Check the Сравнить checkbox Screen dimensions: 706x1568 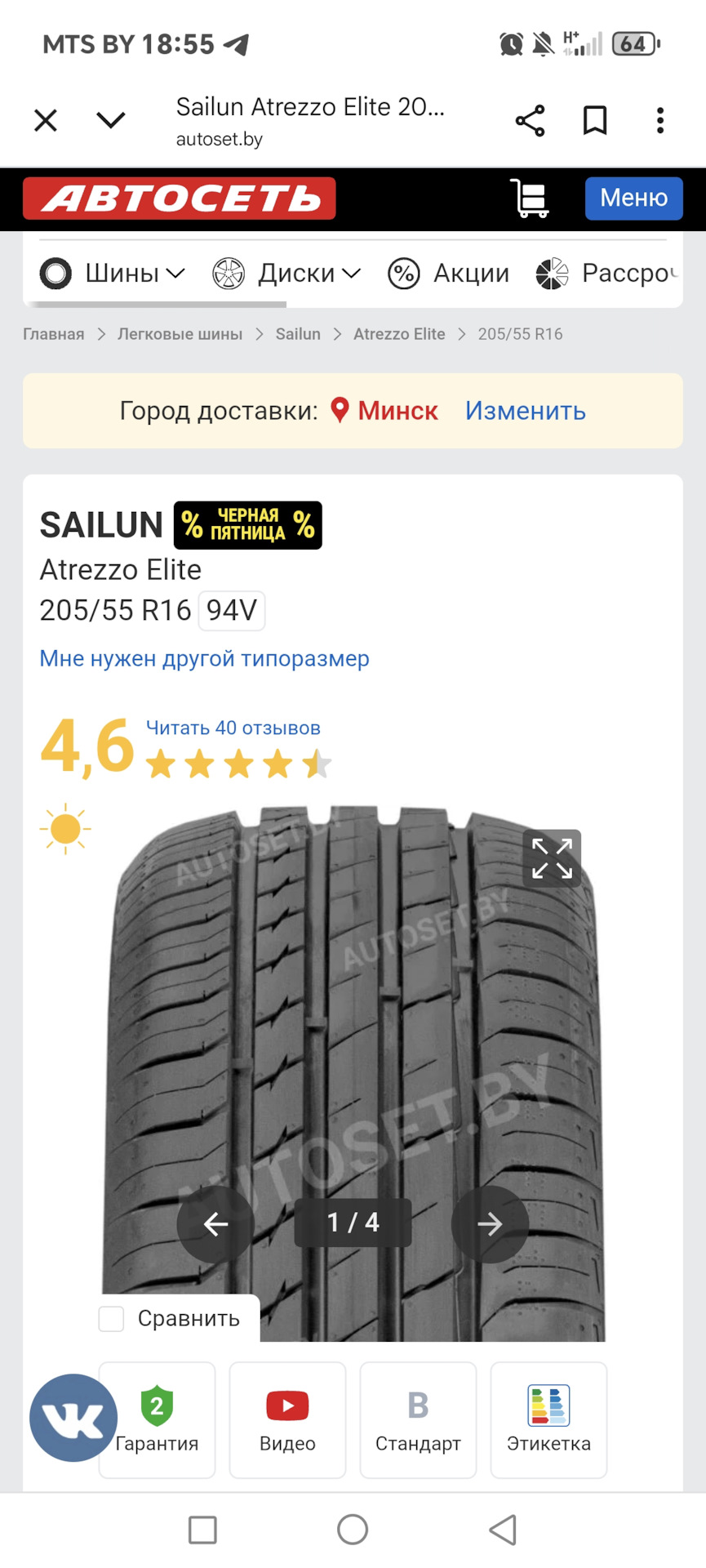pyautogui.click(x=112, y=1318)
